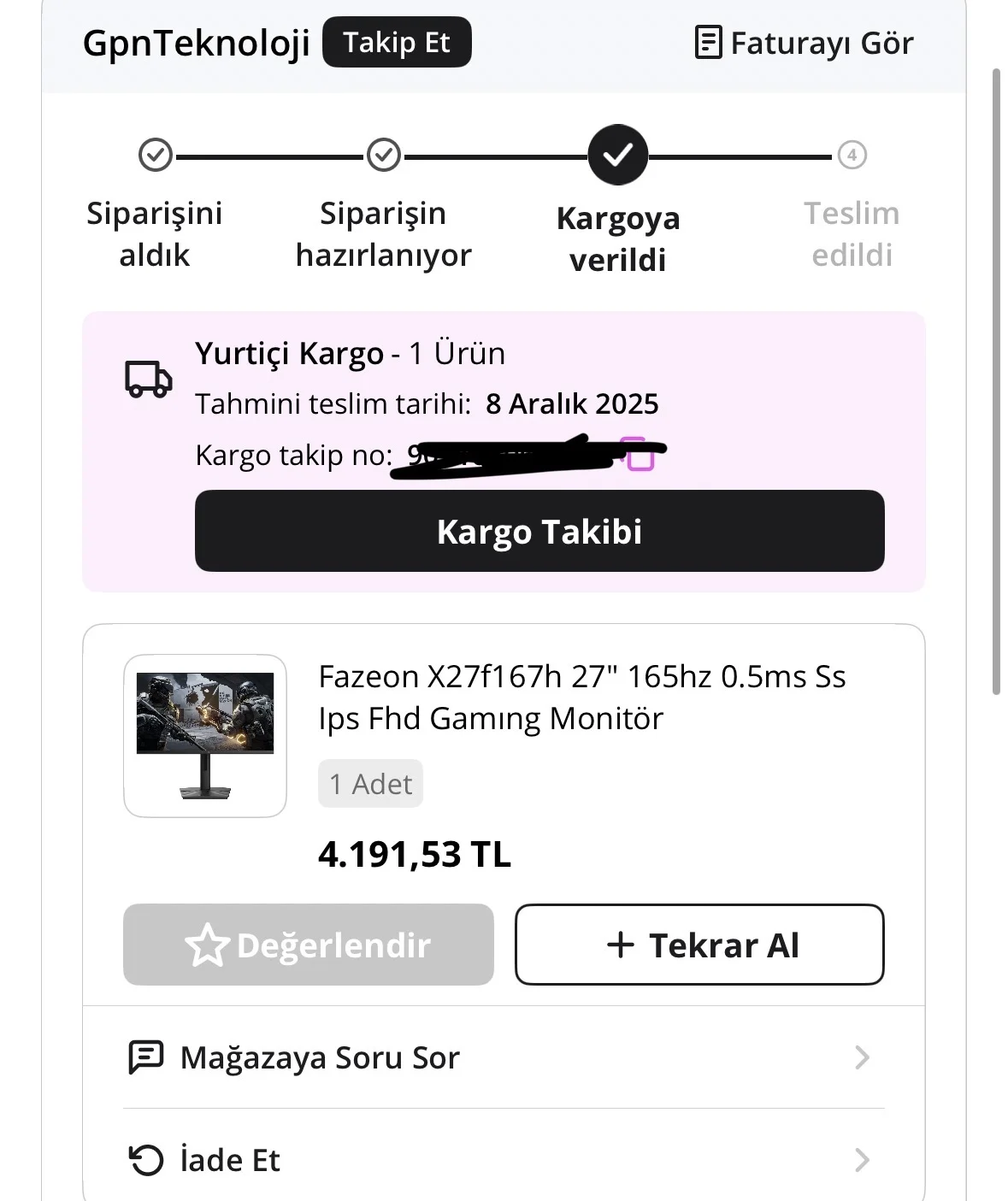This screenshot has width=1008, height=1201.
Task: Open the Fazeon monitor product image
Action: click(205, 736)
